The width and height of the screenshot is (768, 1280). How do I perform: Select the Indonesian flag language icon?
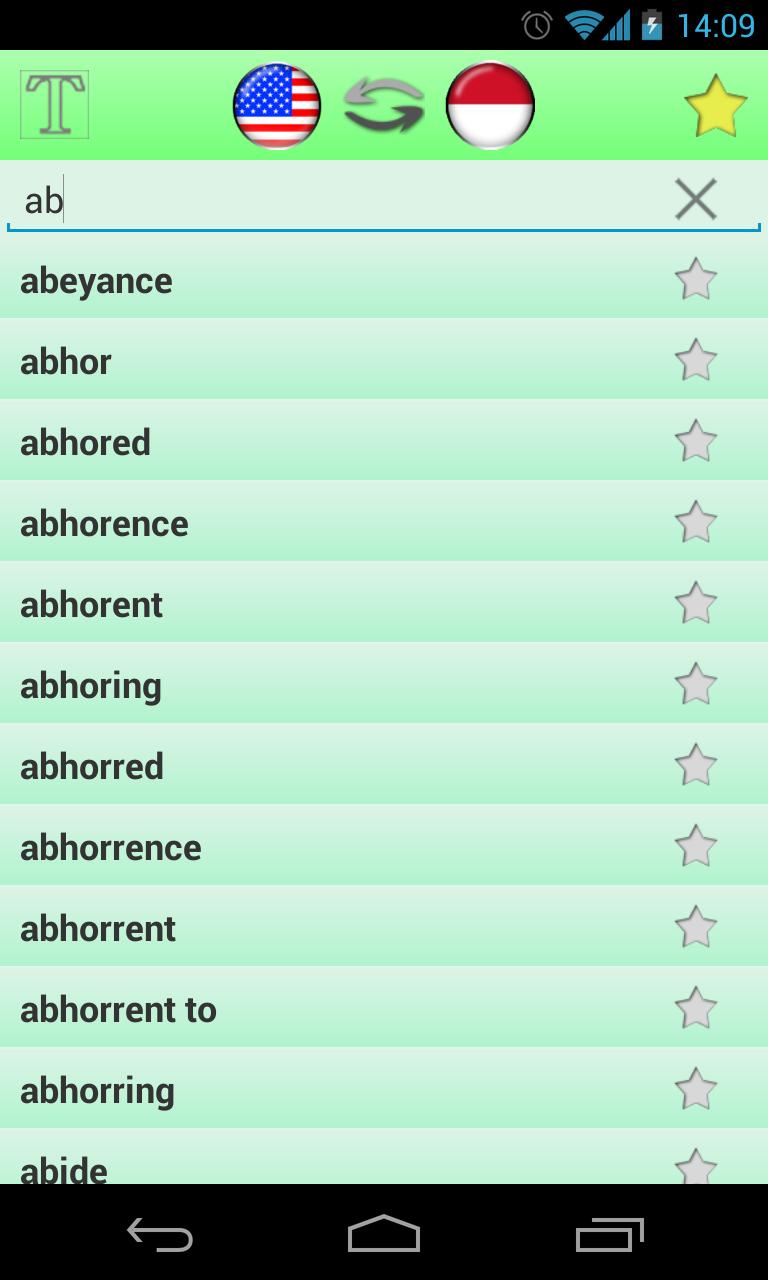coord(490,104)
